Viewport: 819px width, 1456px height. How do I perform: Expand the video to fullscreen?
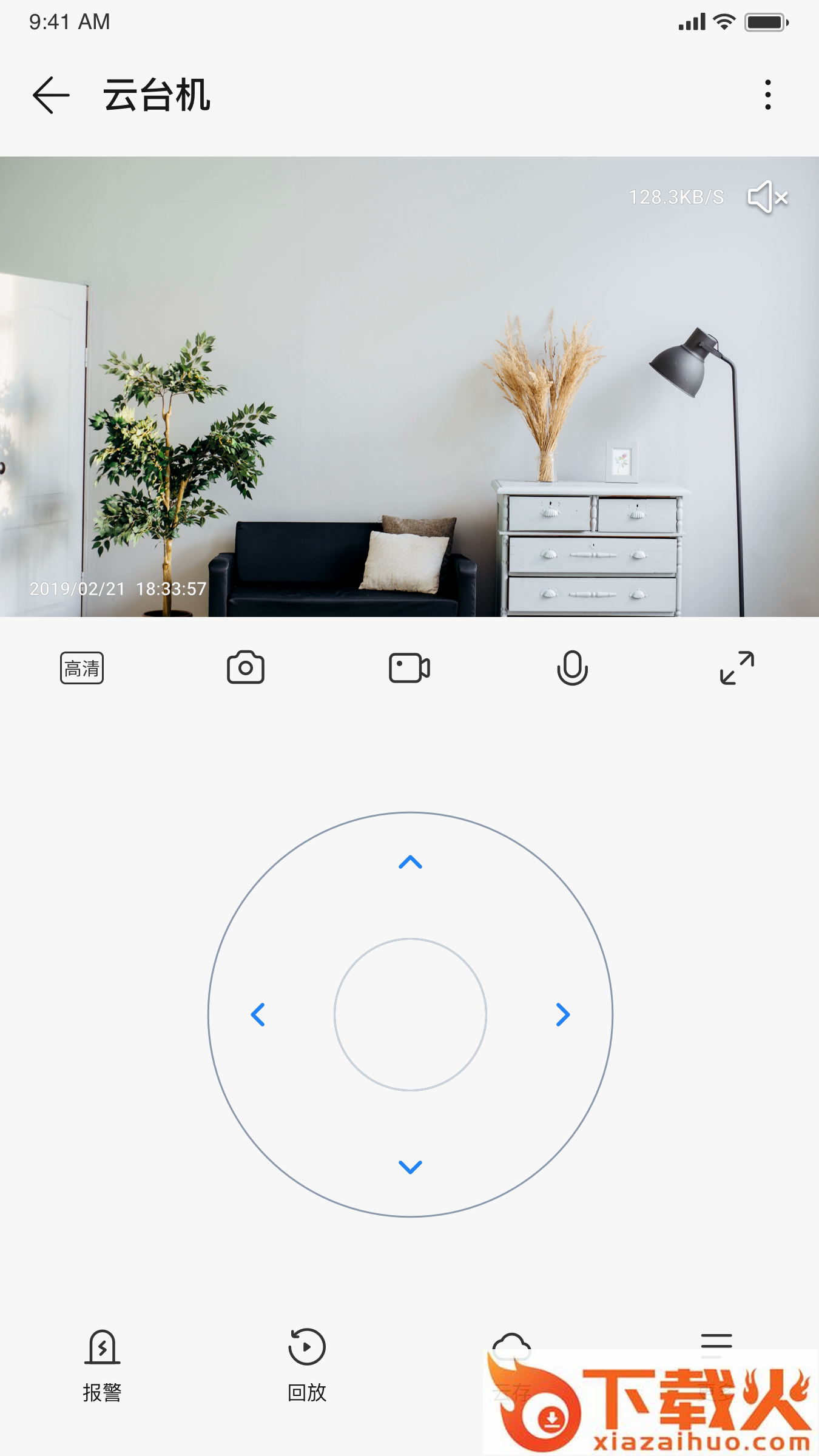(736, 668)
